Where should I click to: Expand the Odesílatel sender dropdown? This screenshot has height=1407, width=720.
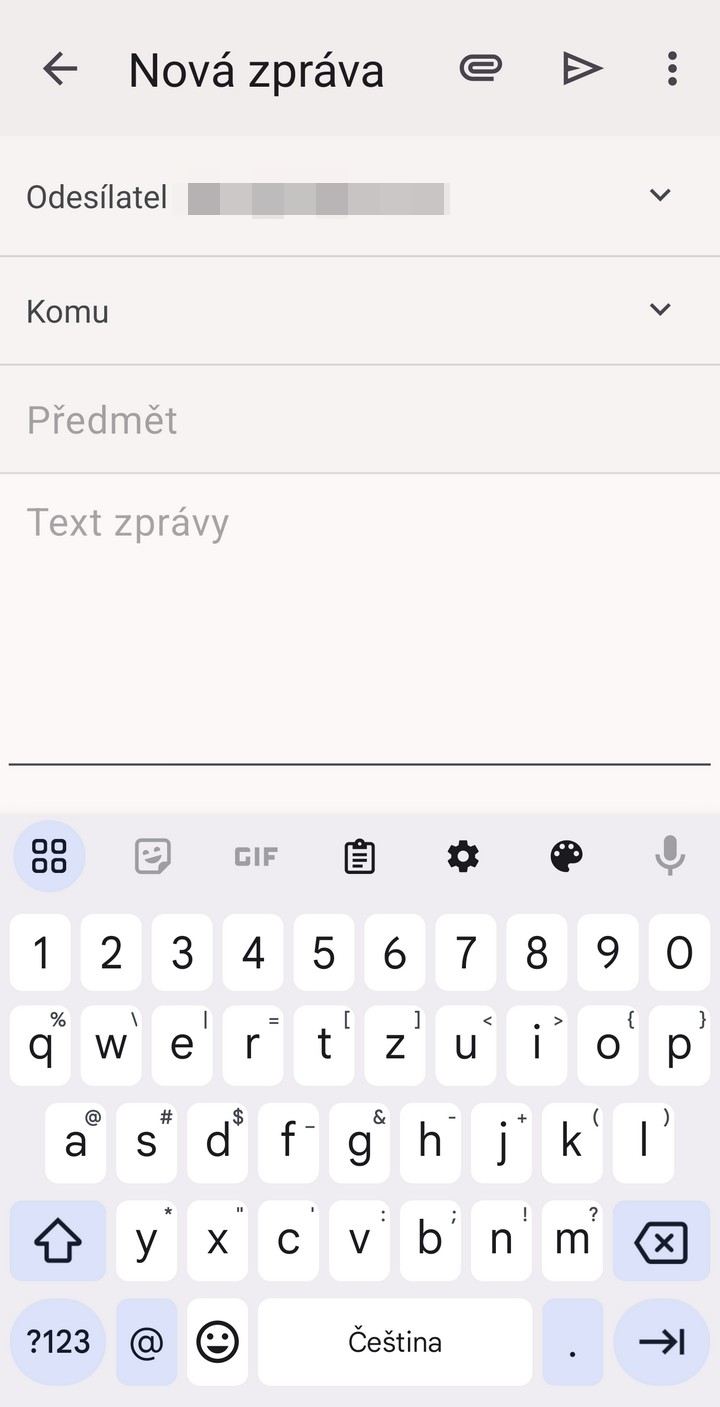(x=660, y=195)
